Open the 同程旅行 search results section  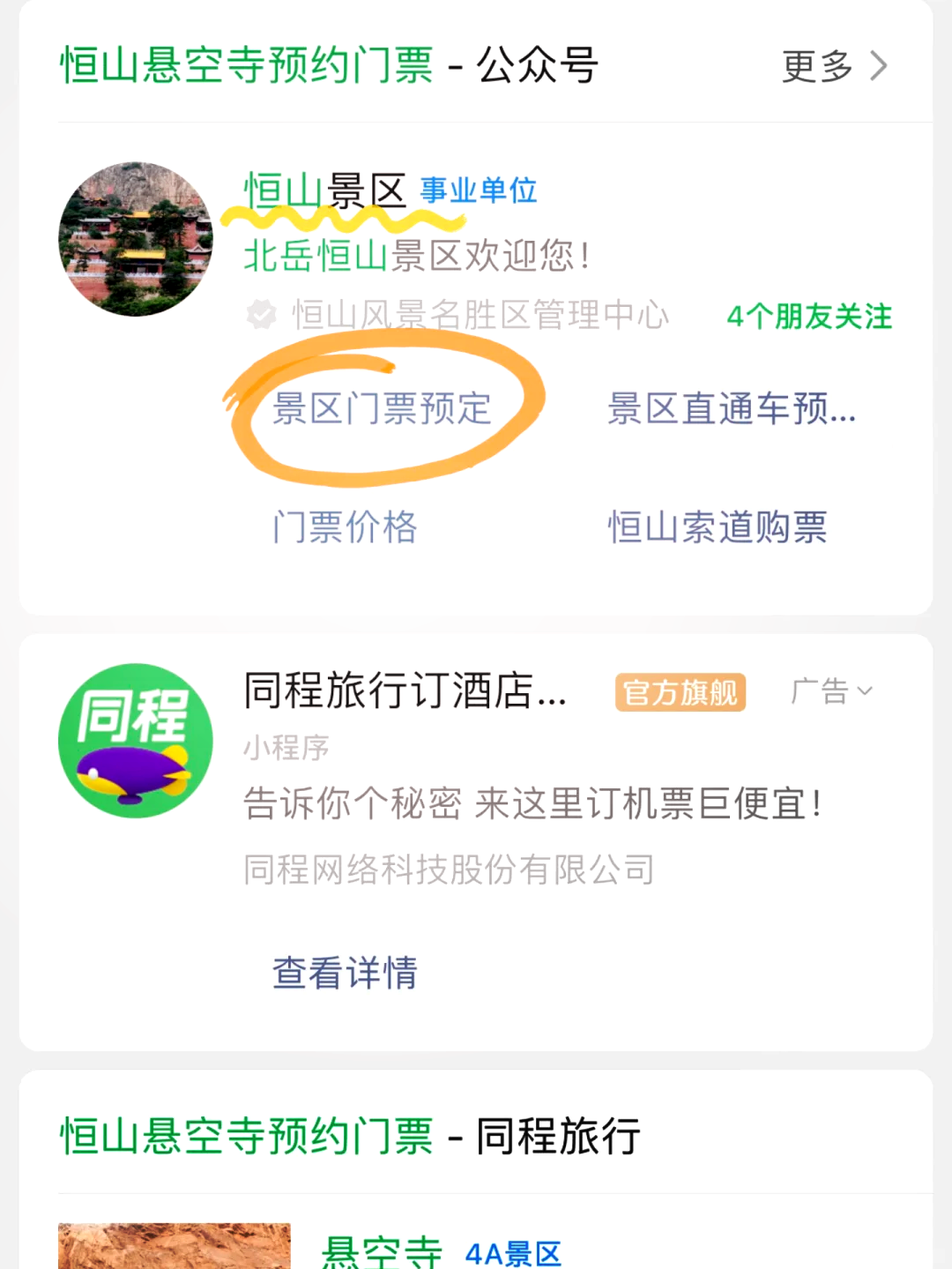click(x=351, y=1136)
